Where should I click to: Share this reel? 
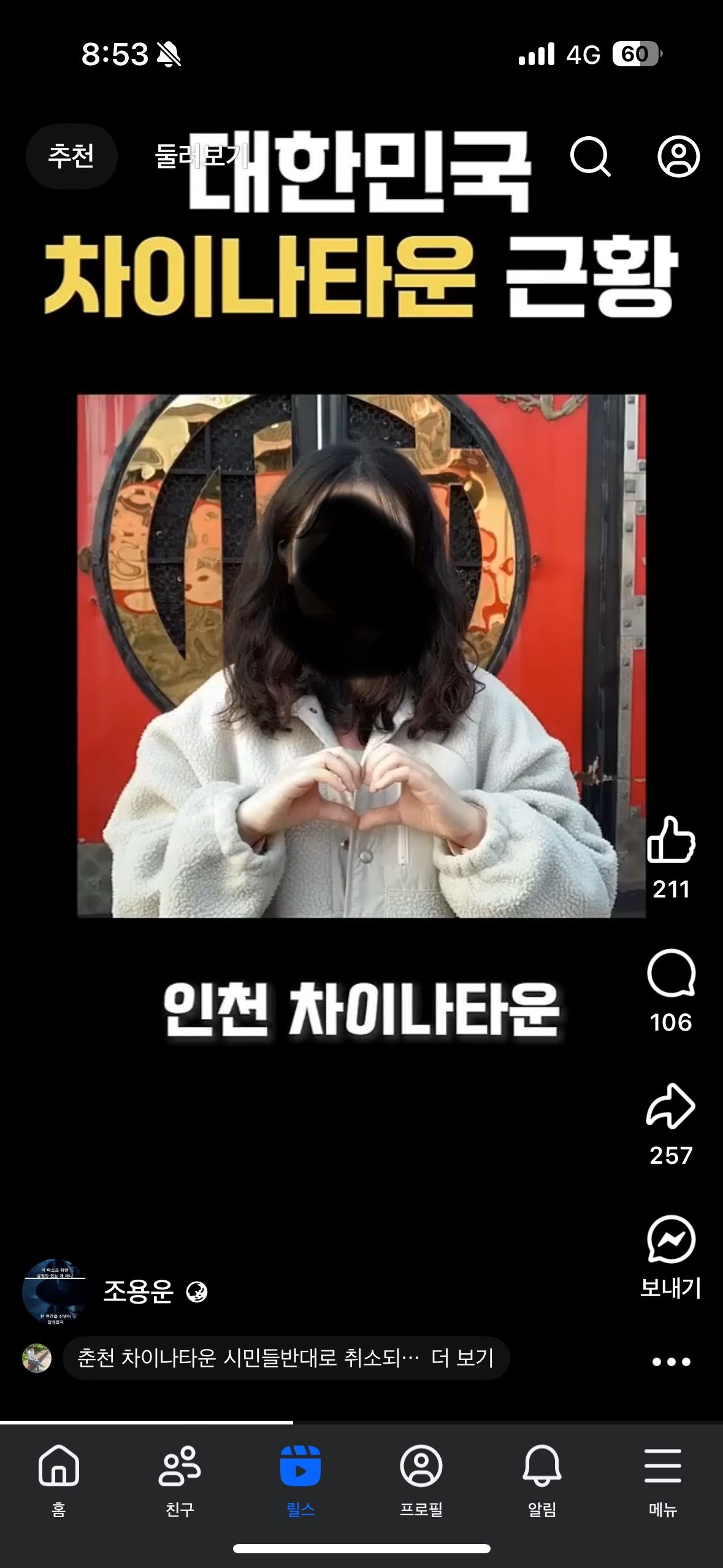point(671,1107)
